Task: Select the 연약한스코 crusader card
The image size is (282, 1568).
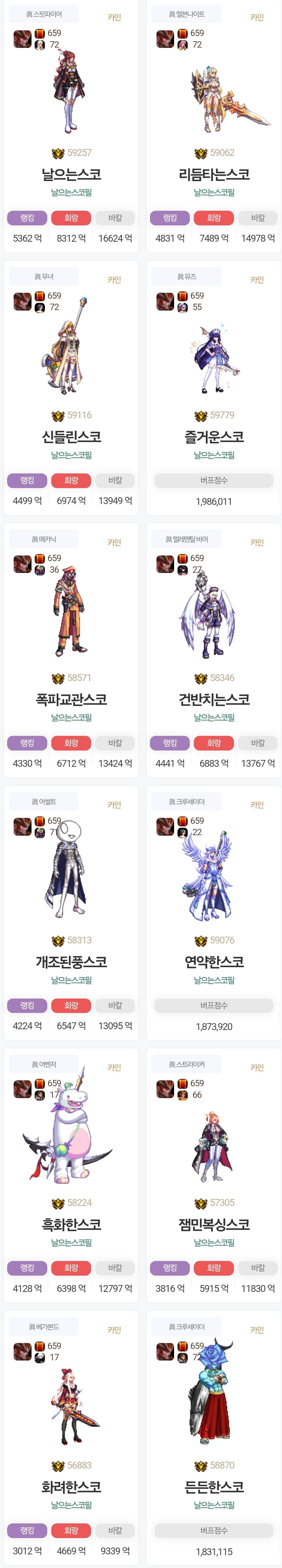Action: pos(214,962)
